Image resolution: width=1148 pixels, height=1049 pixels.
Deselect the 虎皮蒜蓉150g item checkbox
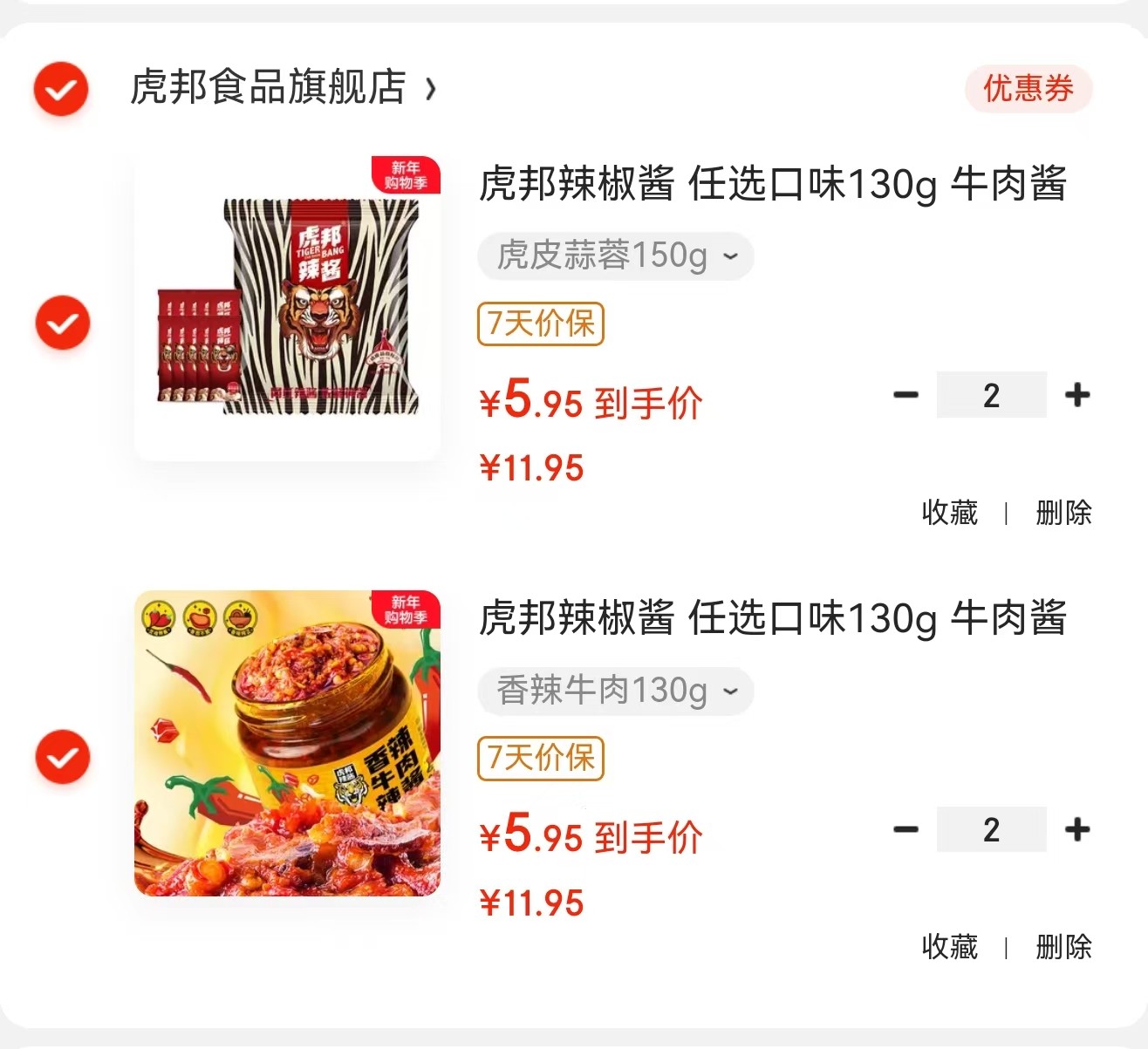tap(62, 323)
